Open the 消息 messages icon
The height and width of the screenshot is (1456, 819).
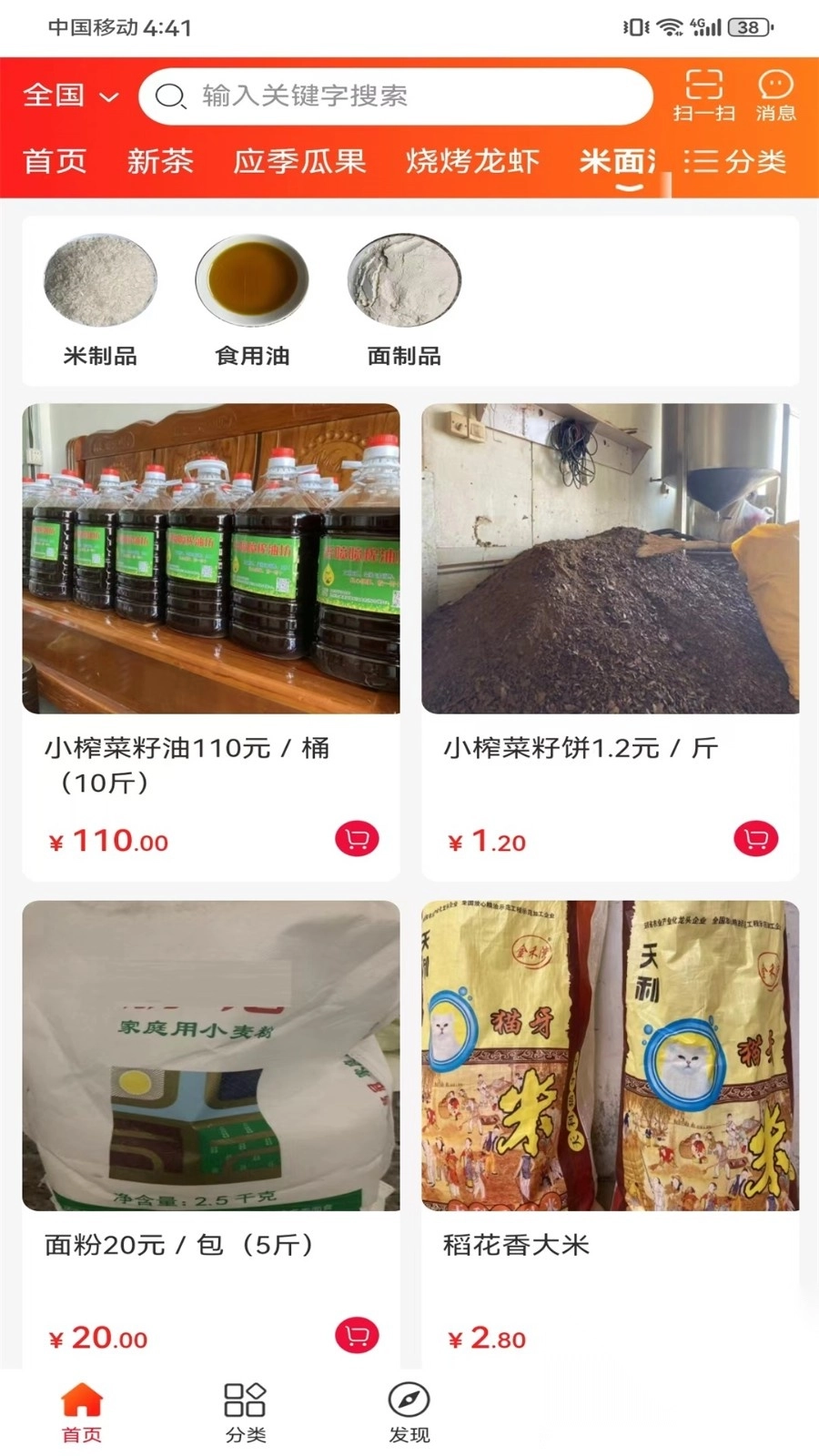point(774,96)
